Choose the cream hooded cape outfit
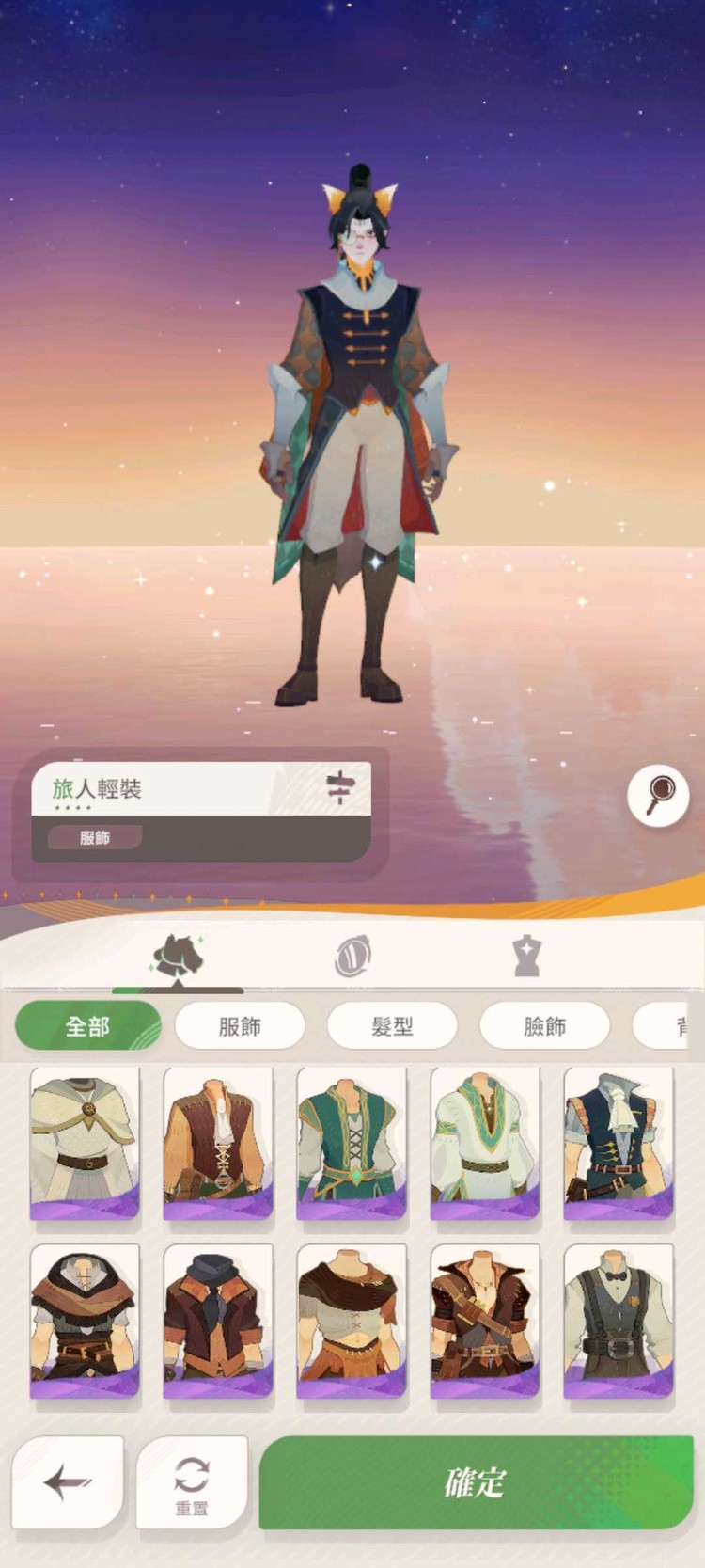705x1568 pixels. tap(85, 1142)
